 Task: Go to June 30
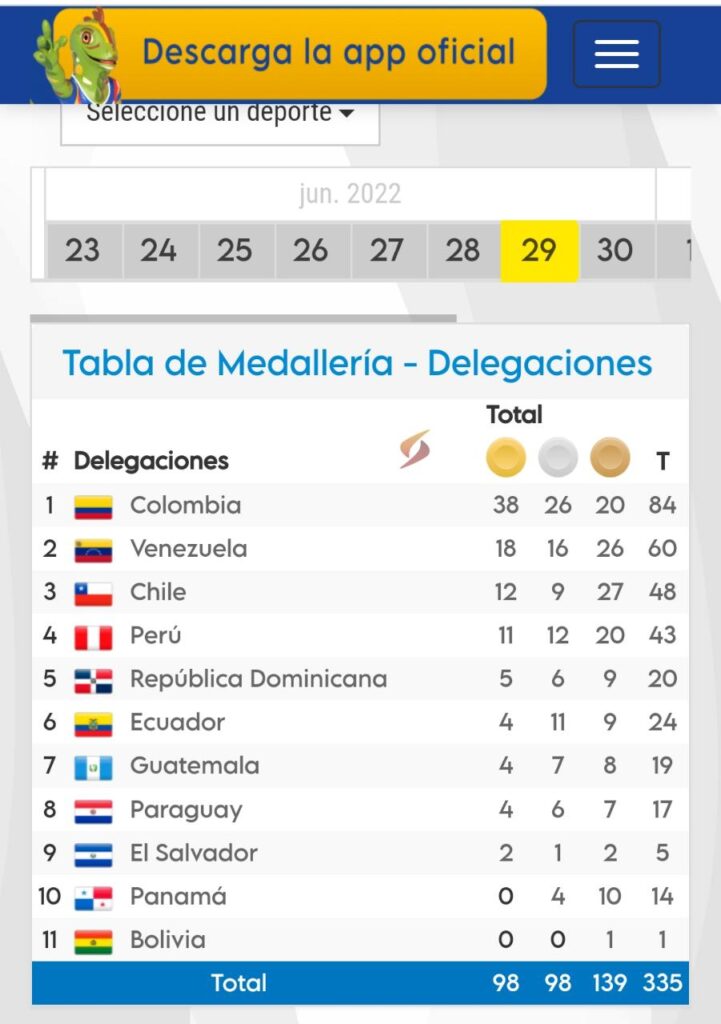(614, 250)
